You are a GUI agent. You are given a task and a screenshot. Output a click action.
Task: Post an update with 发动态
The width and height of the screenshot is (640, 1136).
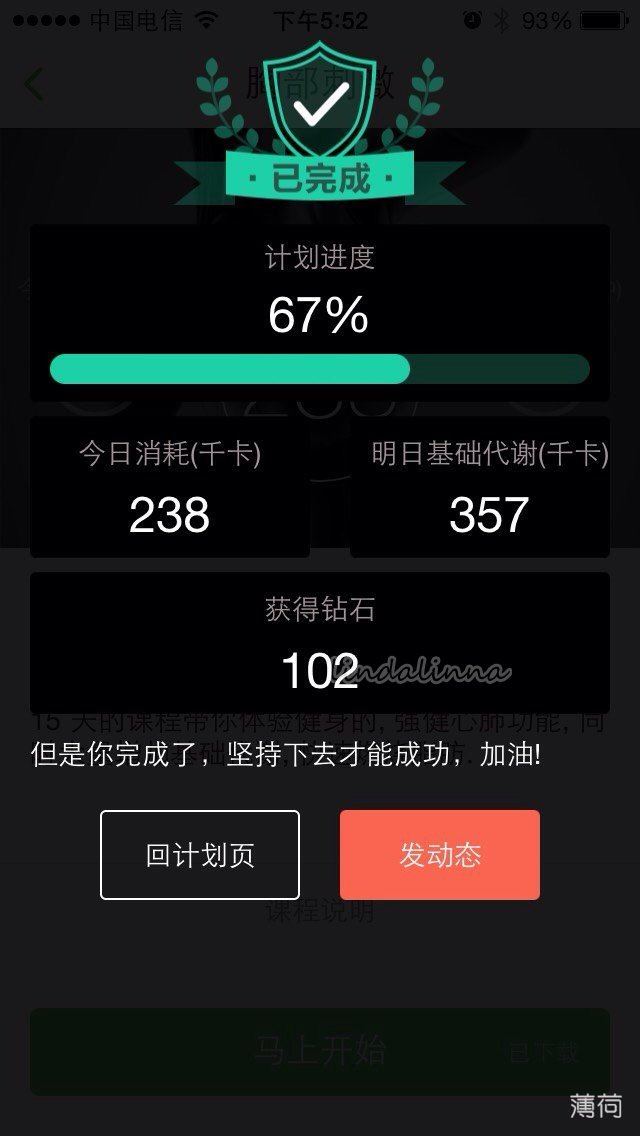pyautogui.click(x=440, y=855)
